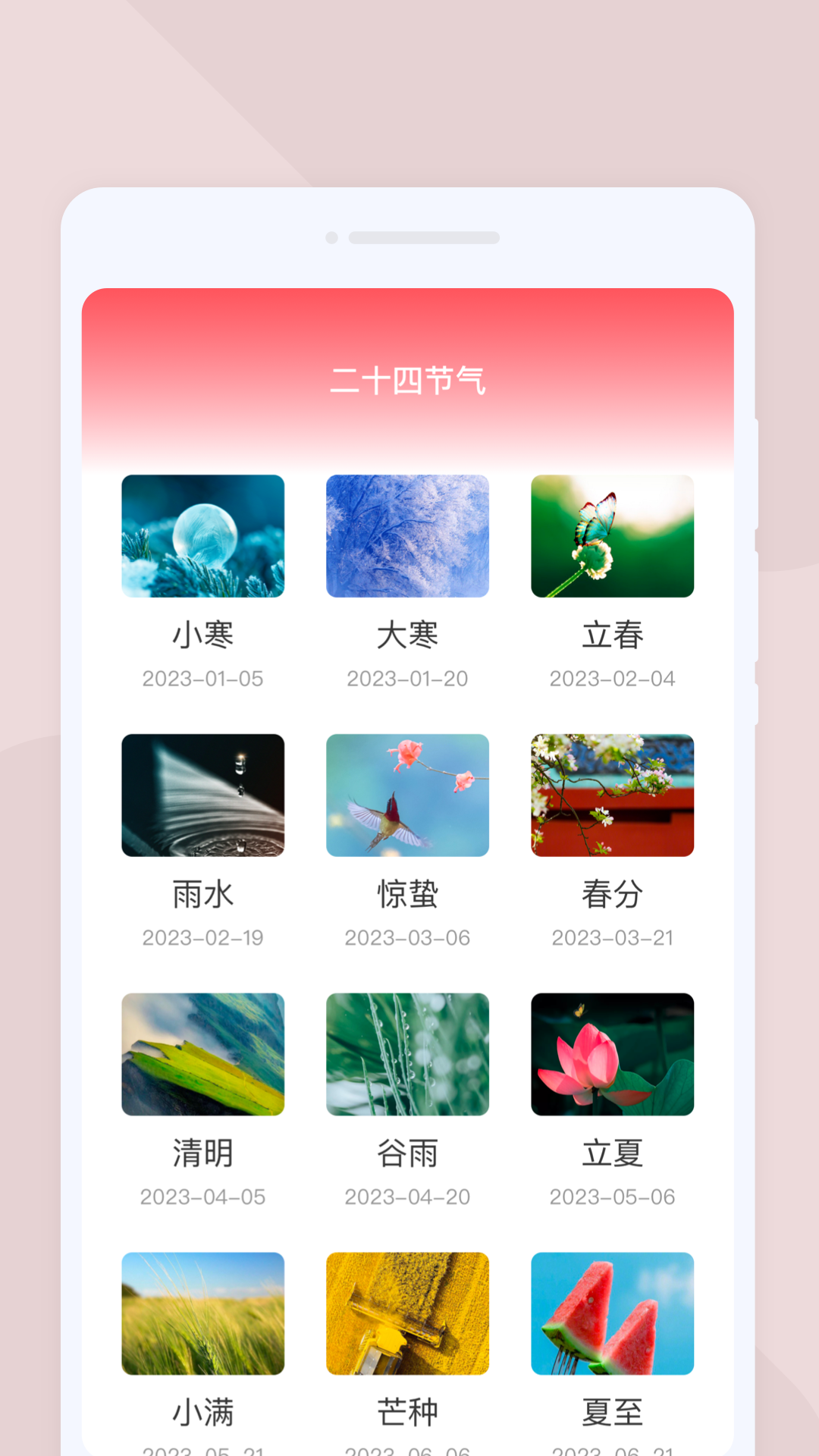Open the 雨水 water droplet image
819x1456 pixels.
pos(202,795)
